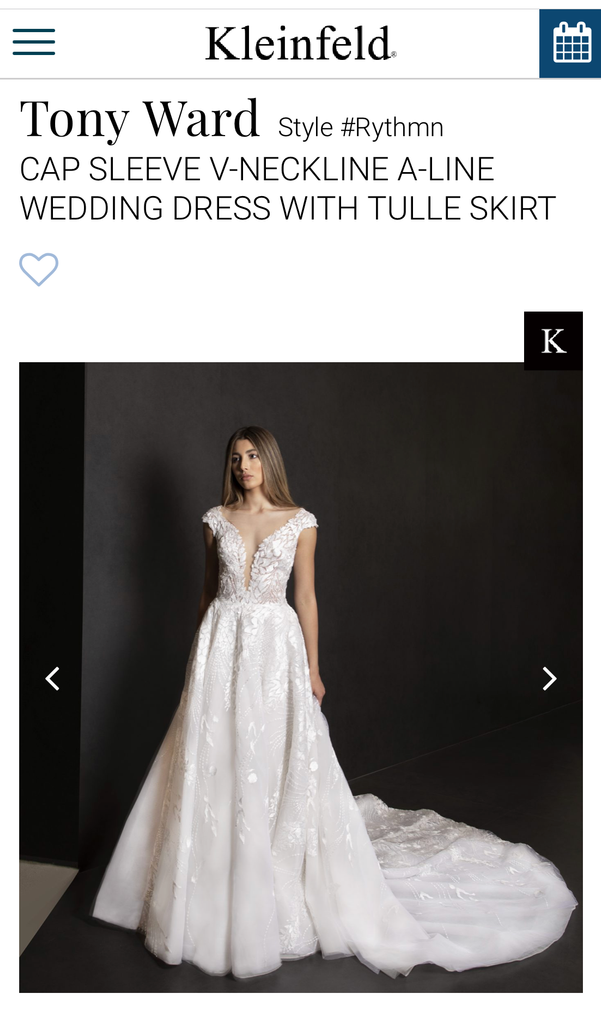Favorite this Tony Ward dress
The image size is (601, 1024).
click(x=39, y=269)
